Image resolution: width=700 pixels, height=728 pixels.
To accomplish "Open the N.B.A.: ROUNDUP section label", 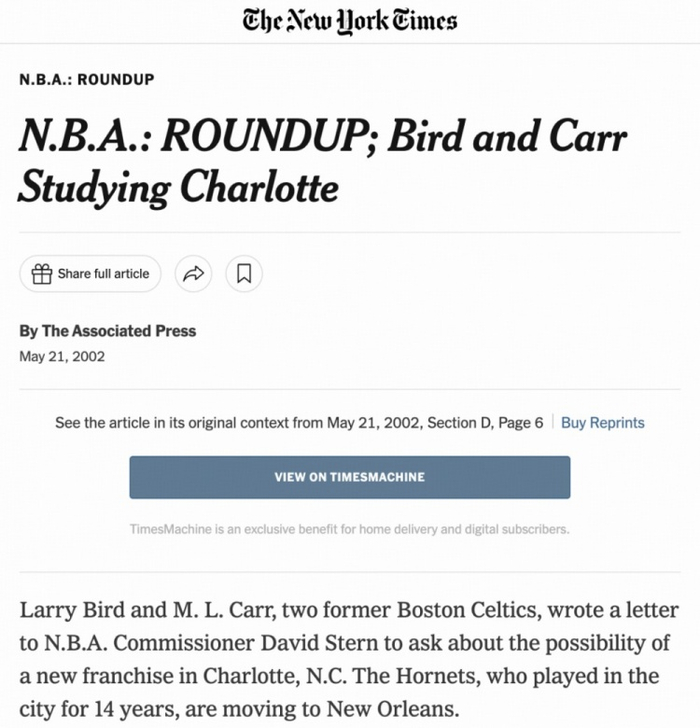I will tap(87, 79).
